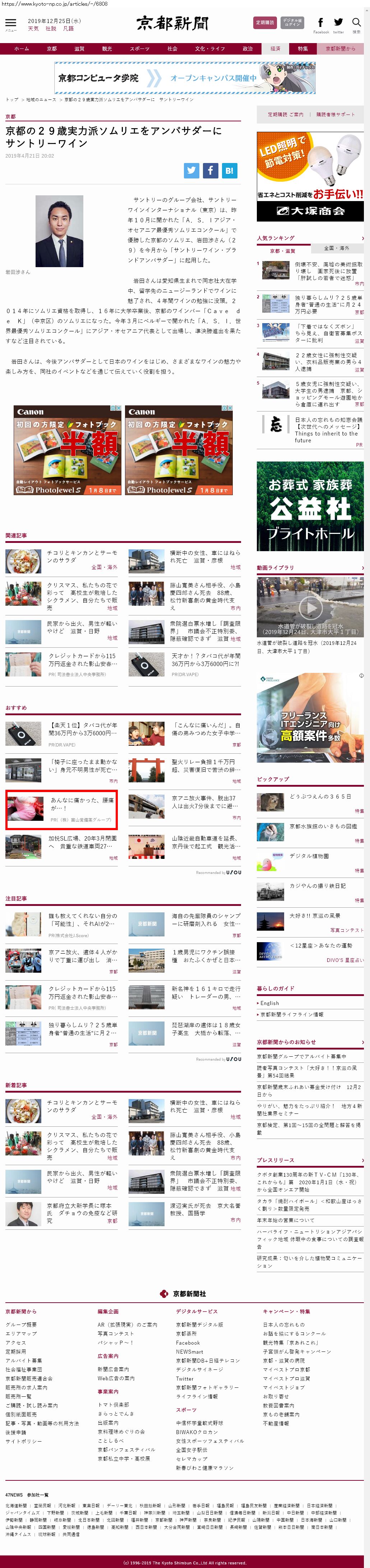Screen dimensions: 370x1568
Task: Open the hamburger menu
Action: (x=10, y=24)
